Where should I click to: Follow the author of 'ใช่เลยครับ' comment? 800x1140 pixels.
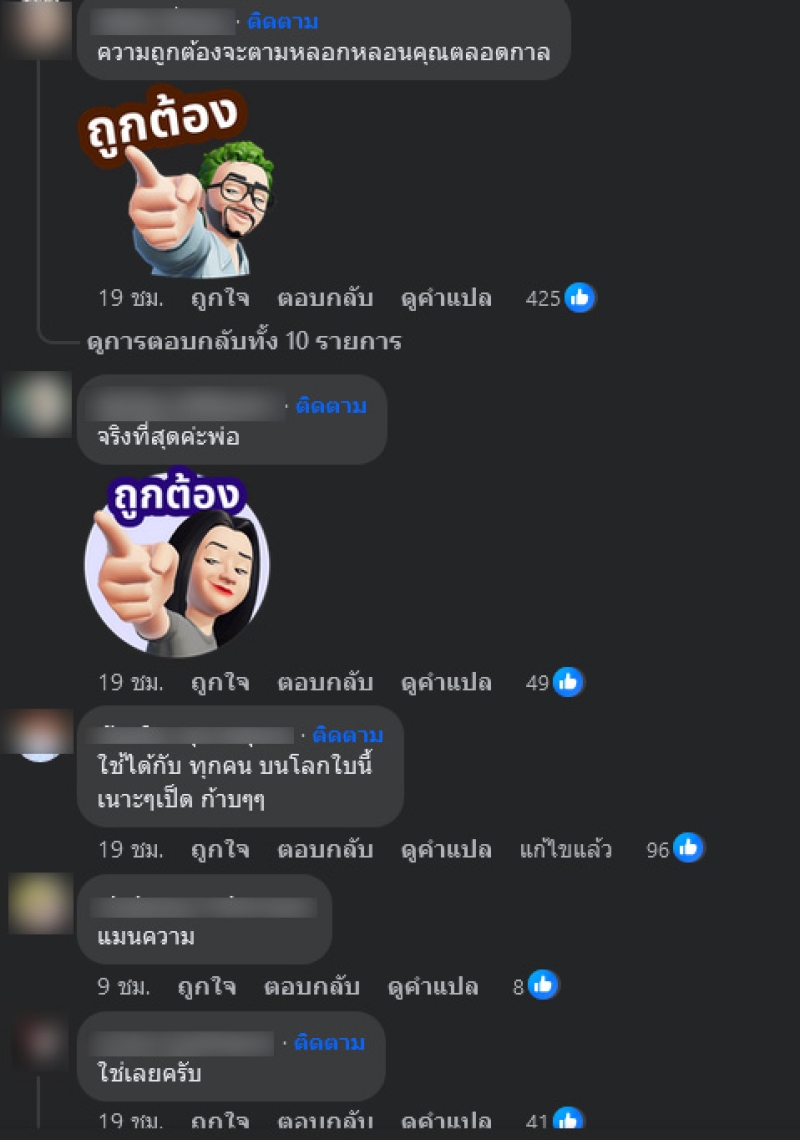pos(330,1043)
